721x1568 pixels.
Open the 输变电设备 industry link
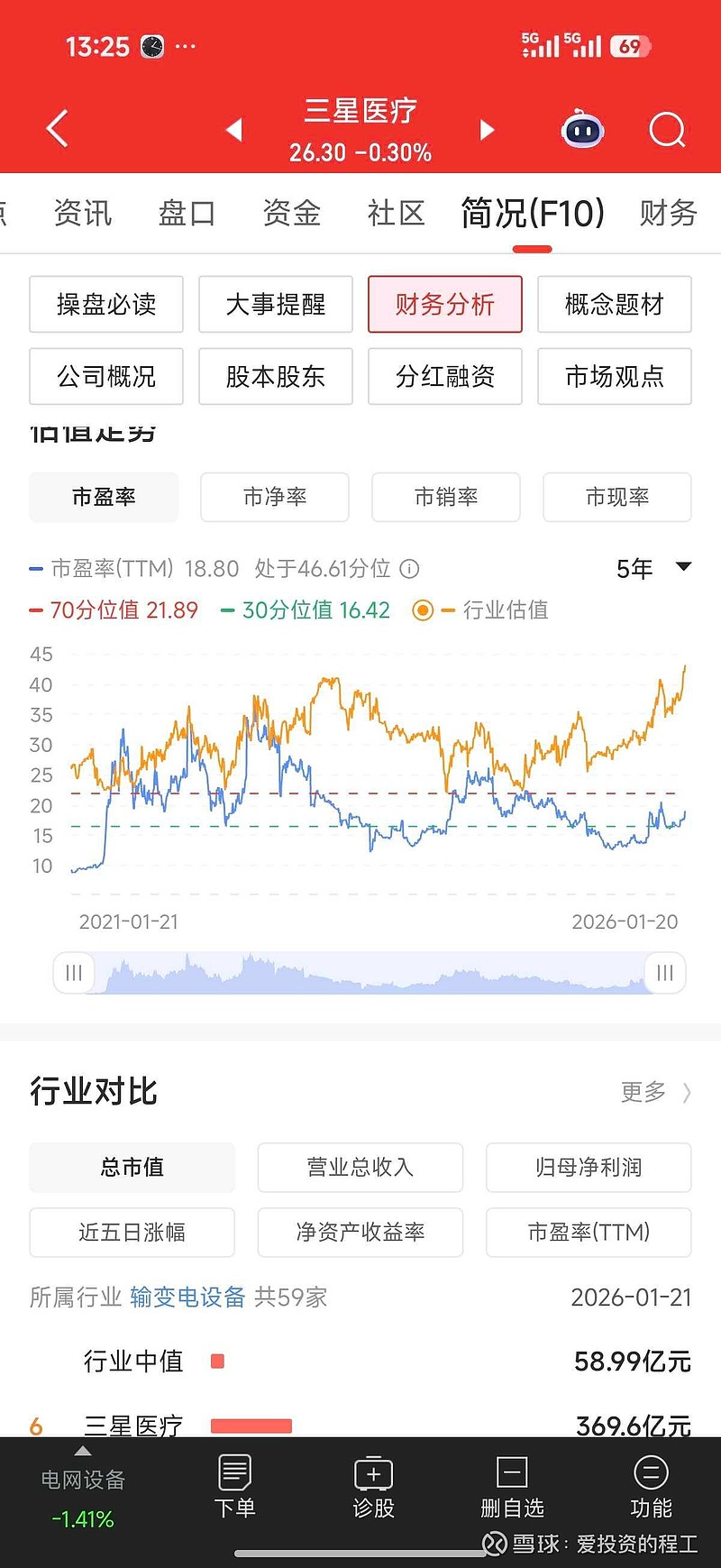(187, 1297)
